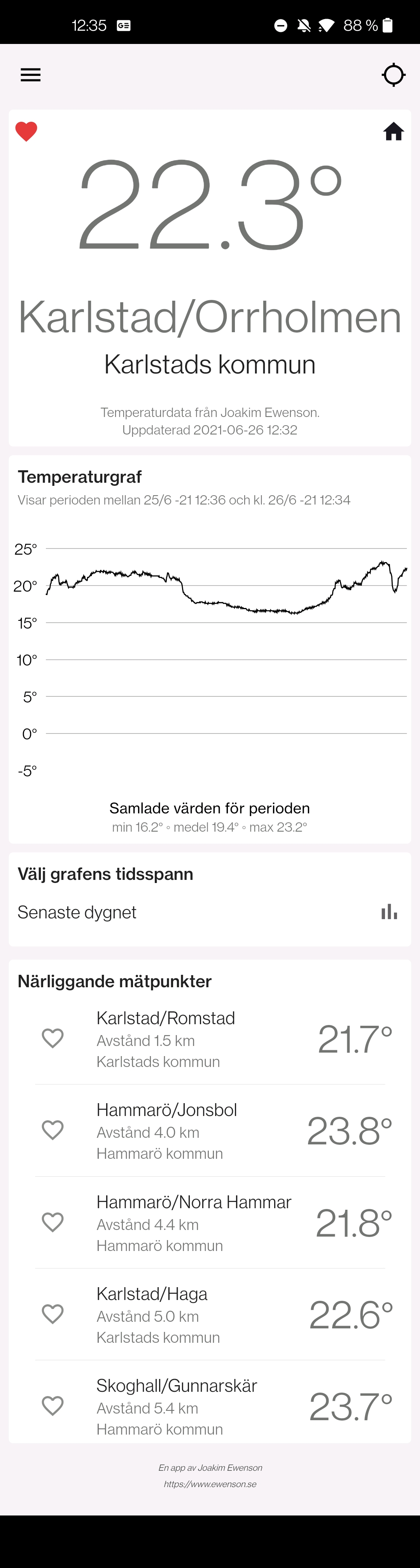Viewport: 420px width, 1568px height.
Task: Like the Hammarö/Norra Hammar station
Action: point(53,1222)
